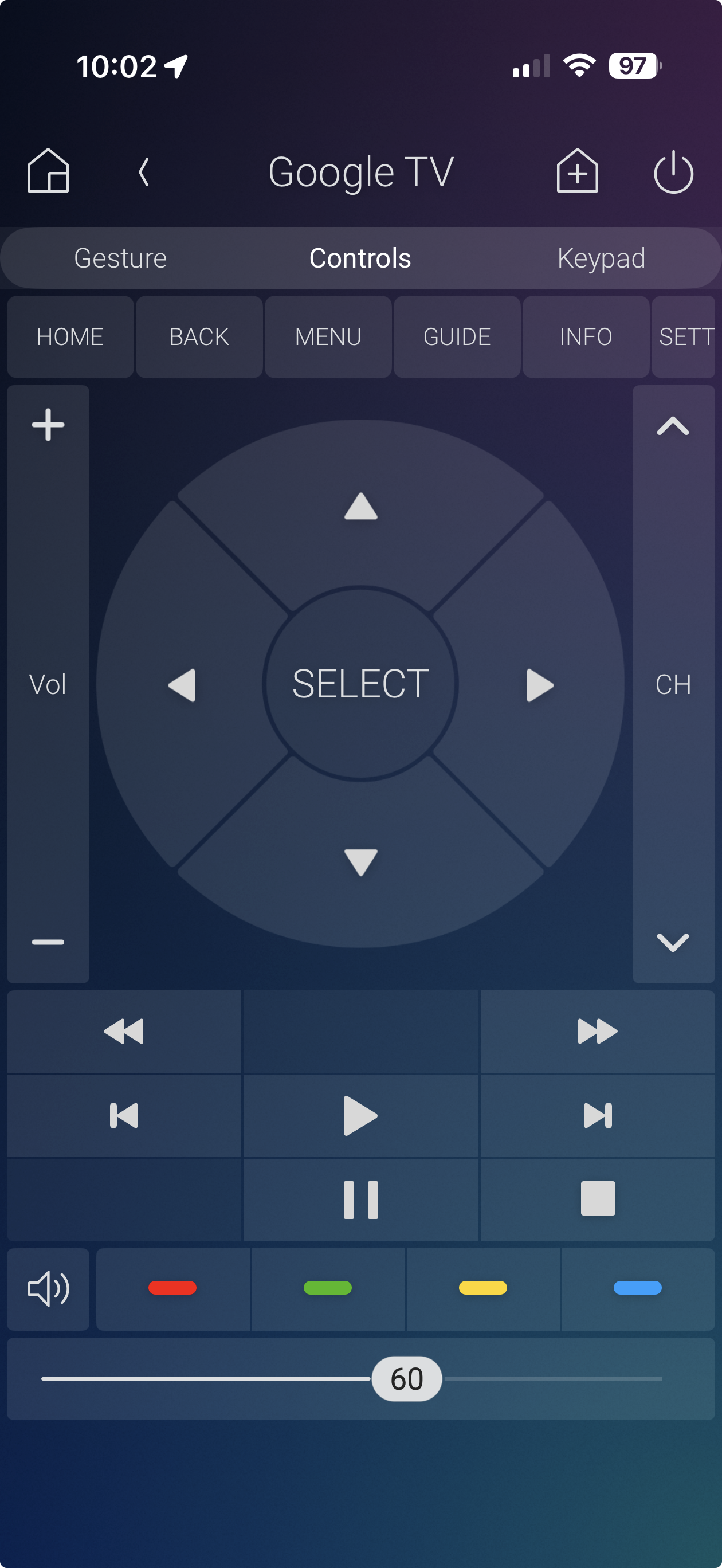Pause the playback
The height and width of the screenshot is (1568, 722).
click(360, 1199)
